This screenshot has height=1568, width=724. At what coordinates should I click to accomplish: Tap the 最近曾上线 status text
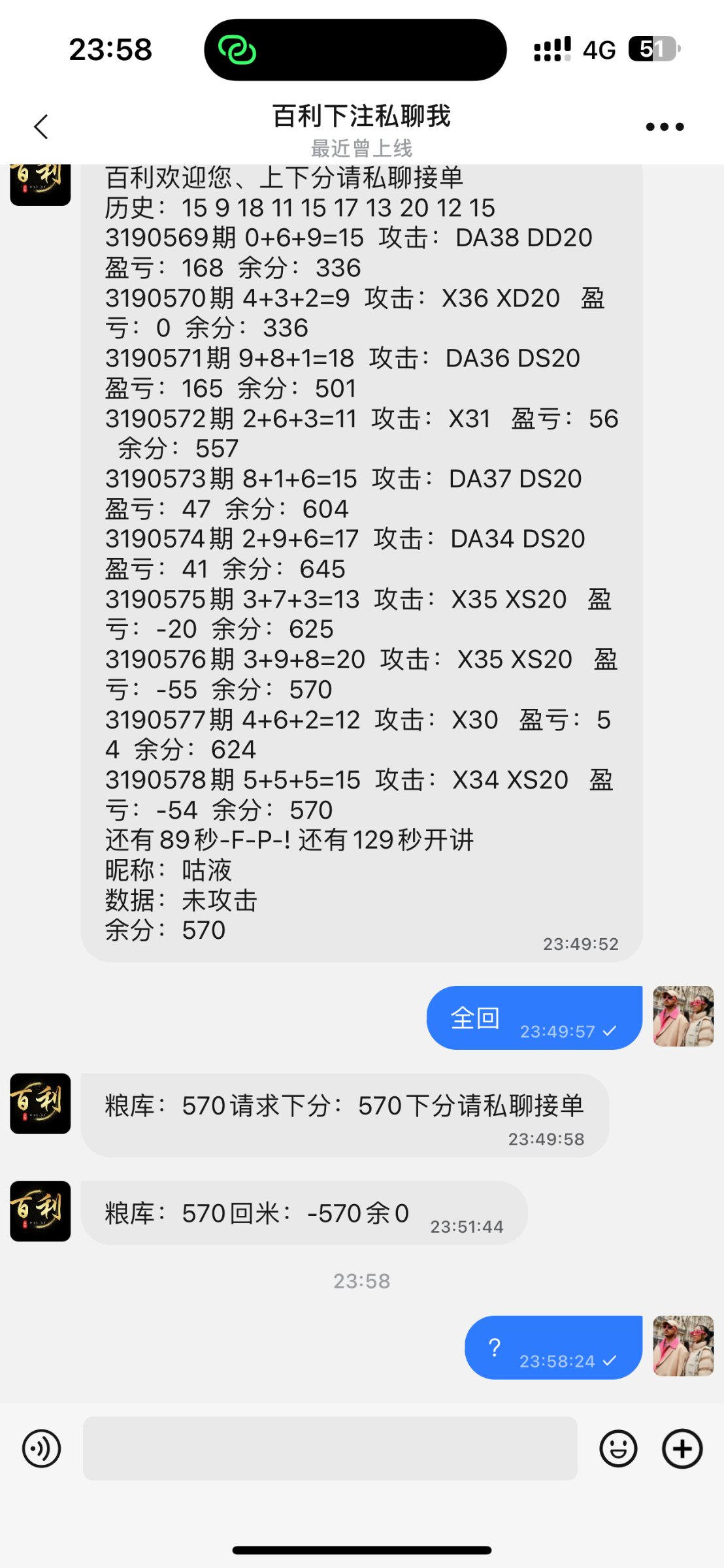(x=361, y=148)
